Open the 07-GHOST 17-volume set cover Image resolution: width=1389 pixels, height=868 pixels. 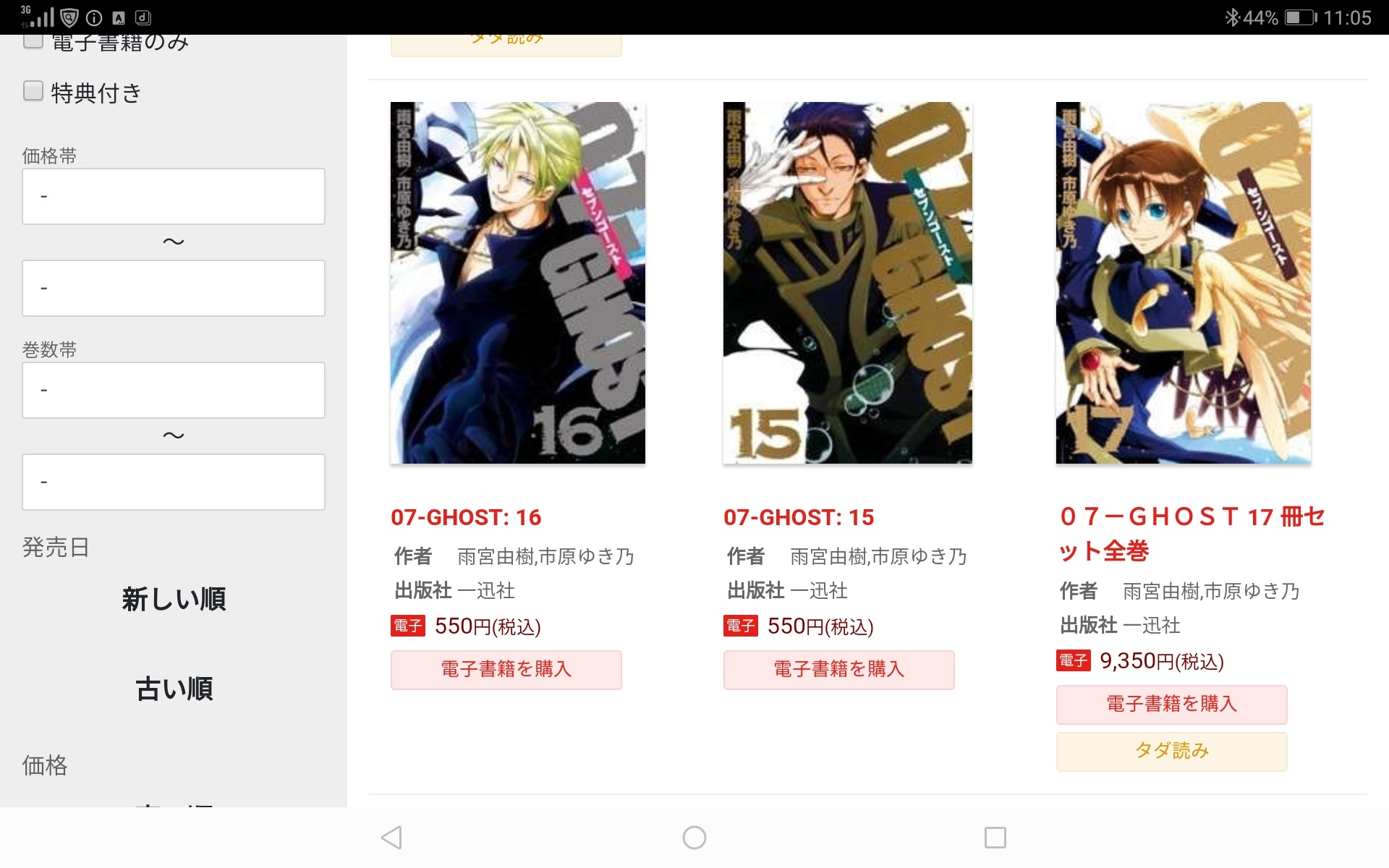[x=1184, y=282]
